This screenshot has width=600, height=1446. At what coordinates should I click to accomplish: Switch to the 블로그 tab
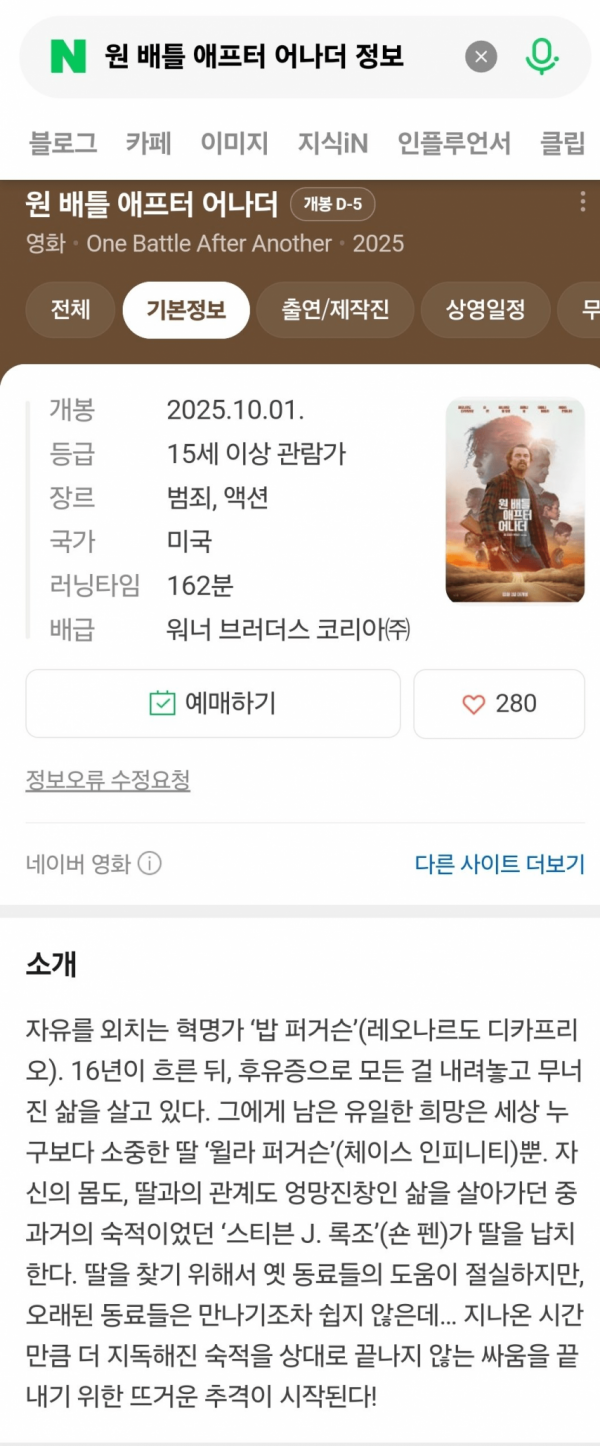[x=63, y=143]
